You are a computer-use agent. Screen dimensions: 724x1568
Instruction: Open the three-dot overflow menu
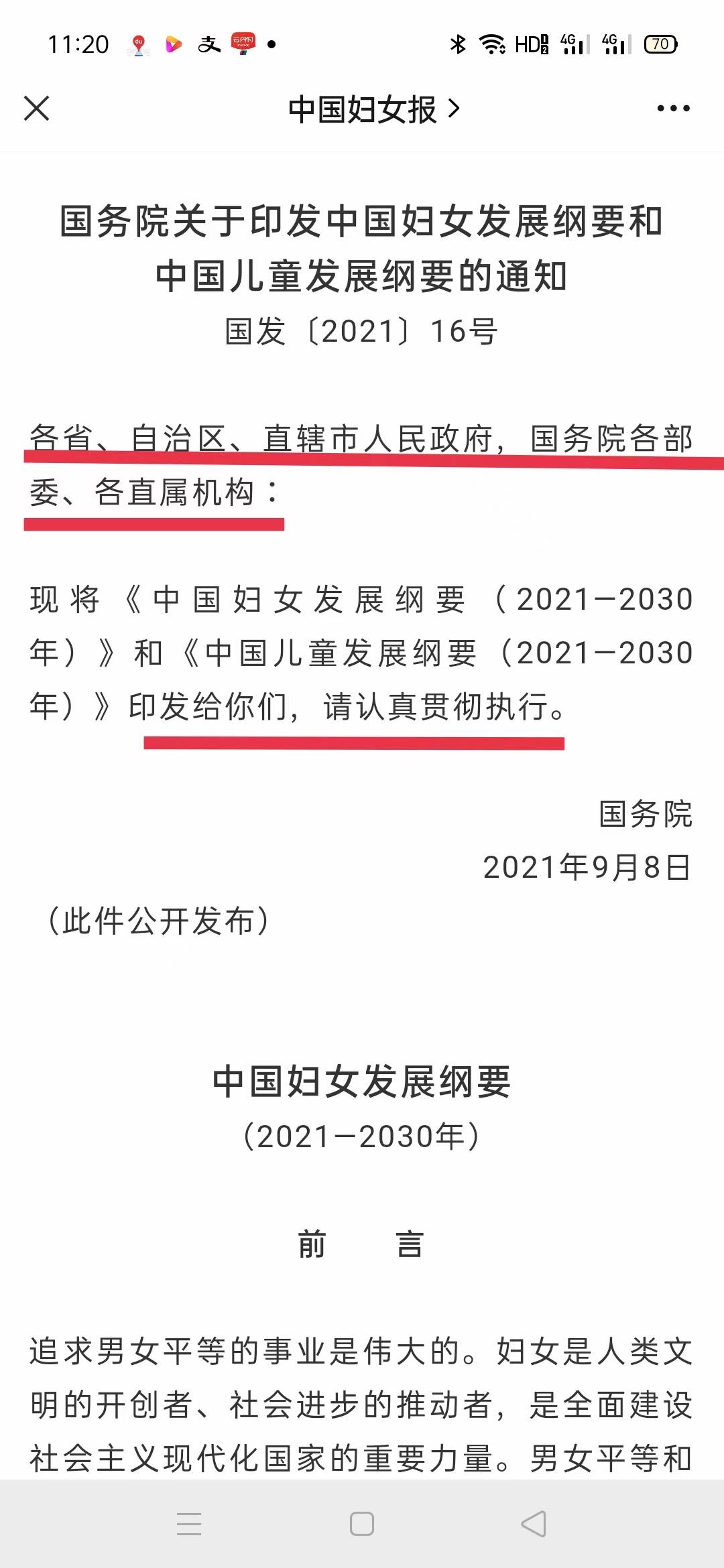(673, 109)
